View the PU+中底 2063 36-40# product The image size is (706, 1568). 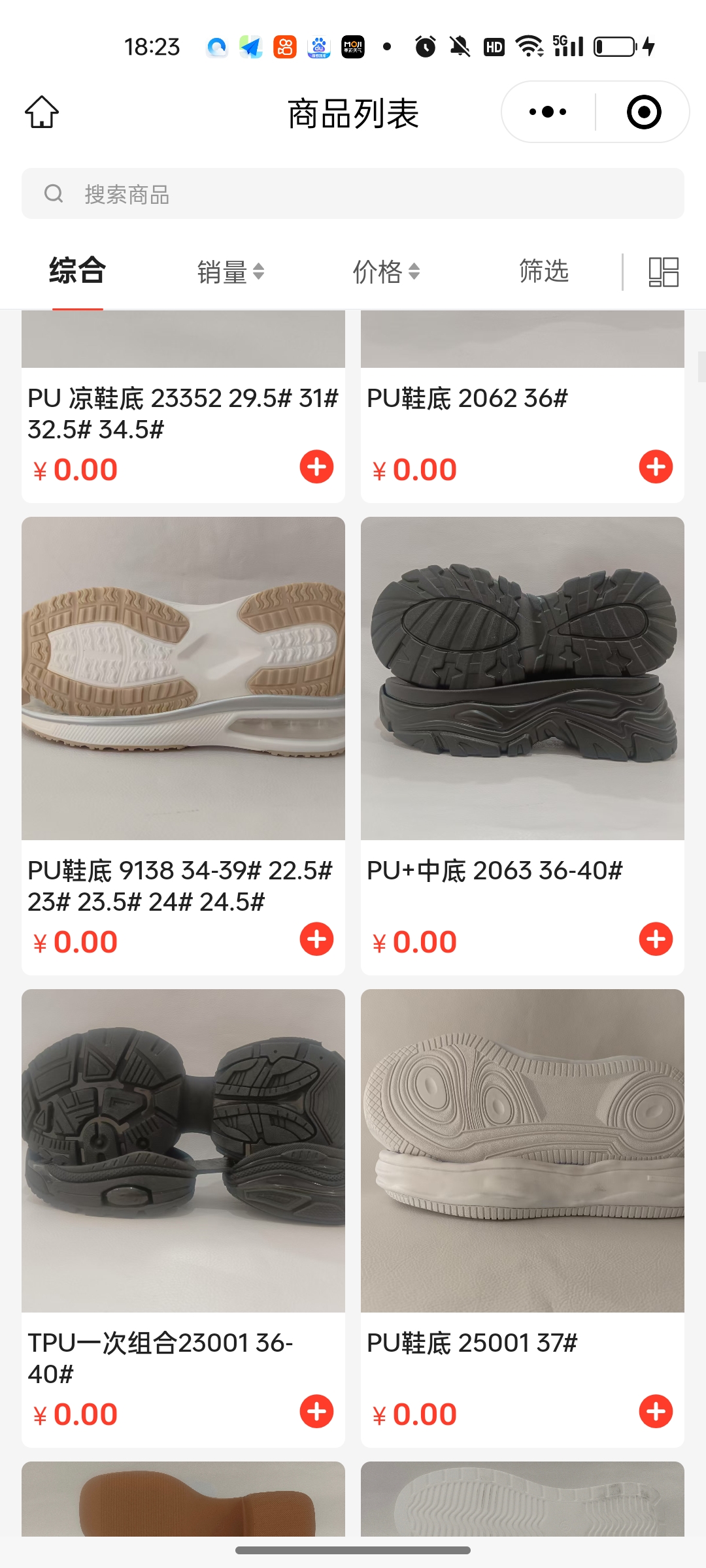click(522, 678)
